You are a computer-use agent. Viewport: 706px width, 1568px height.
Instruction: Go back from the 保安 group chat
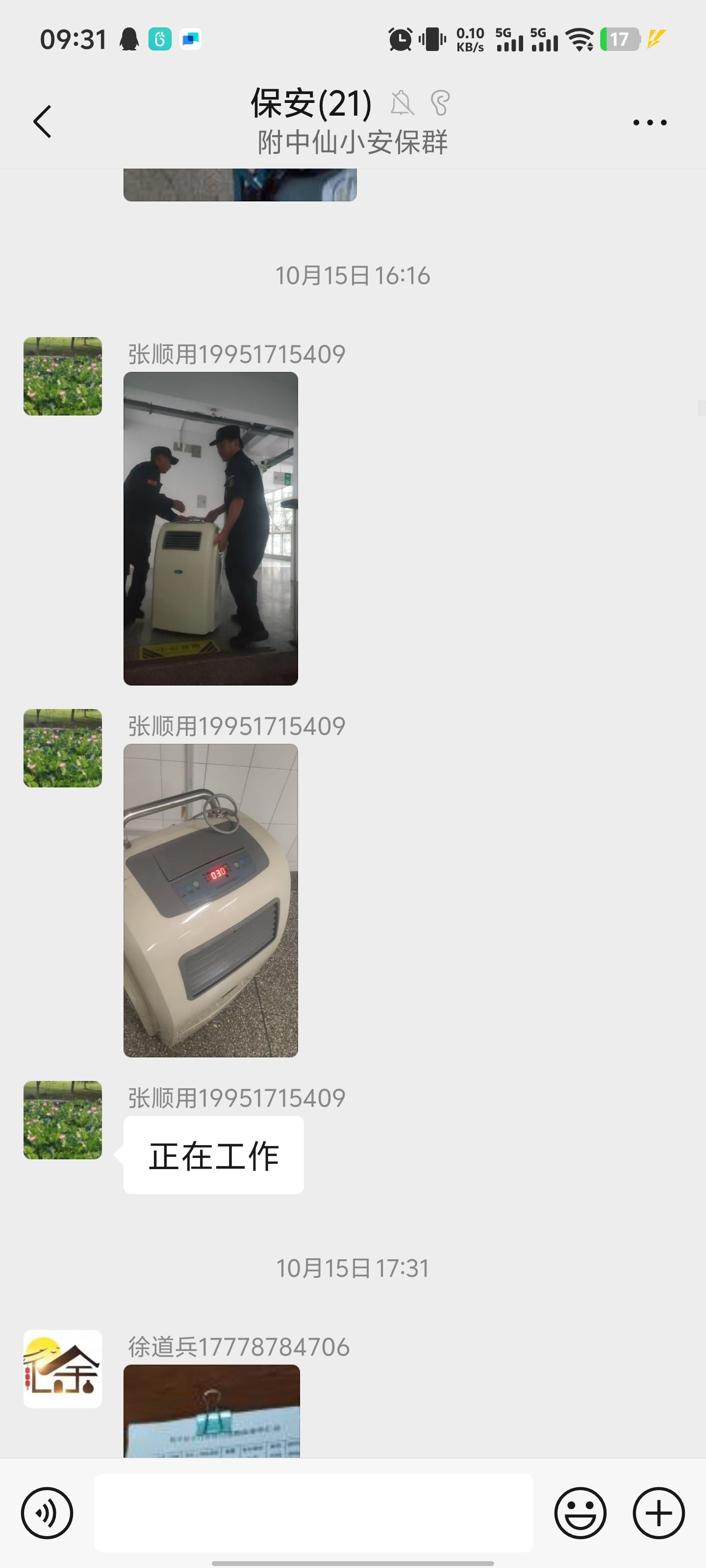(x=42, y=122)
